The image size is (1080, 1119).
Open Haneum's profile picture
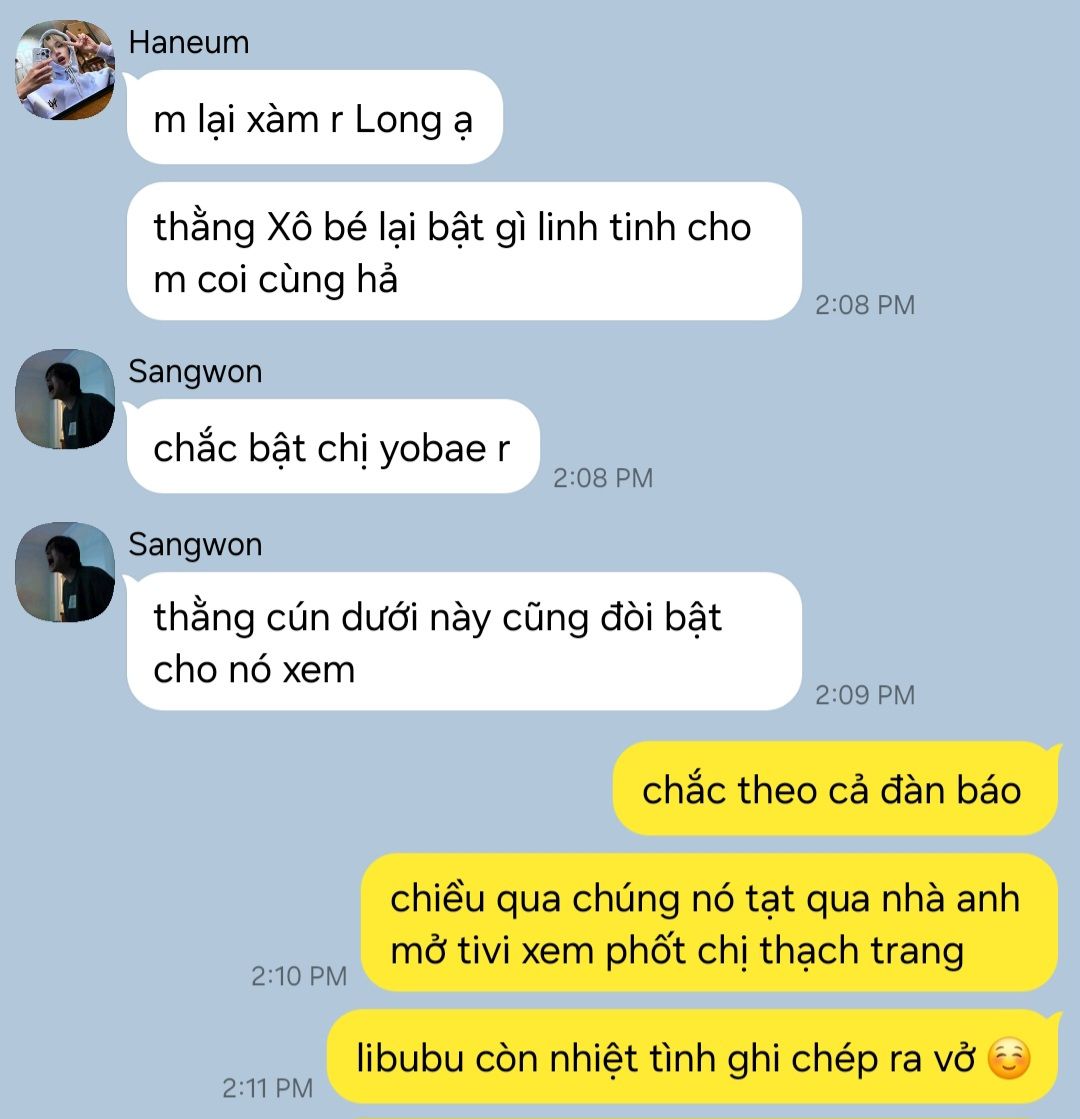(x=65, y=70)
